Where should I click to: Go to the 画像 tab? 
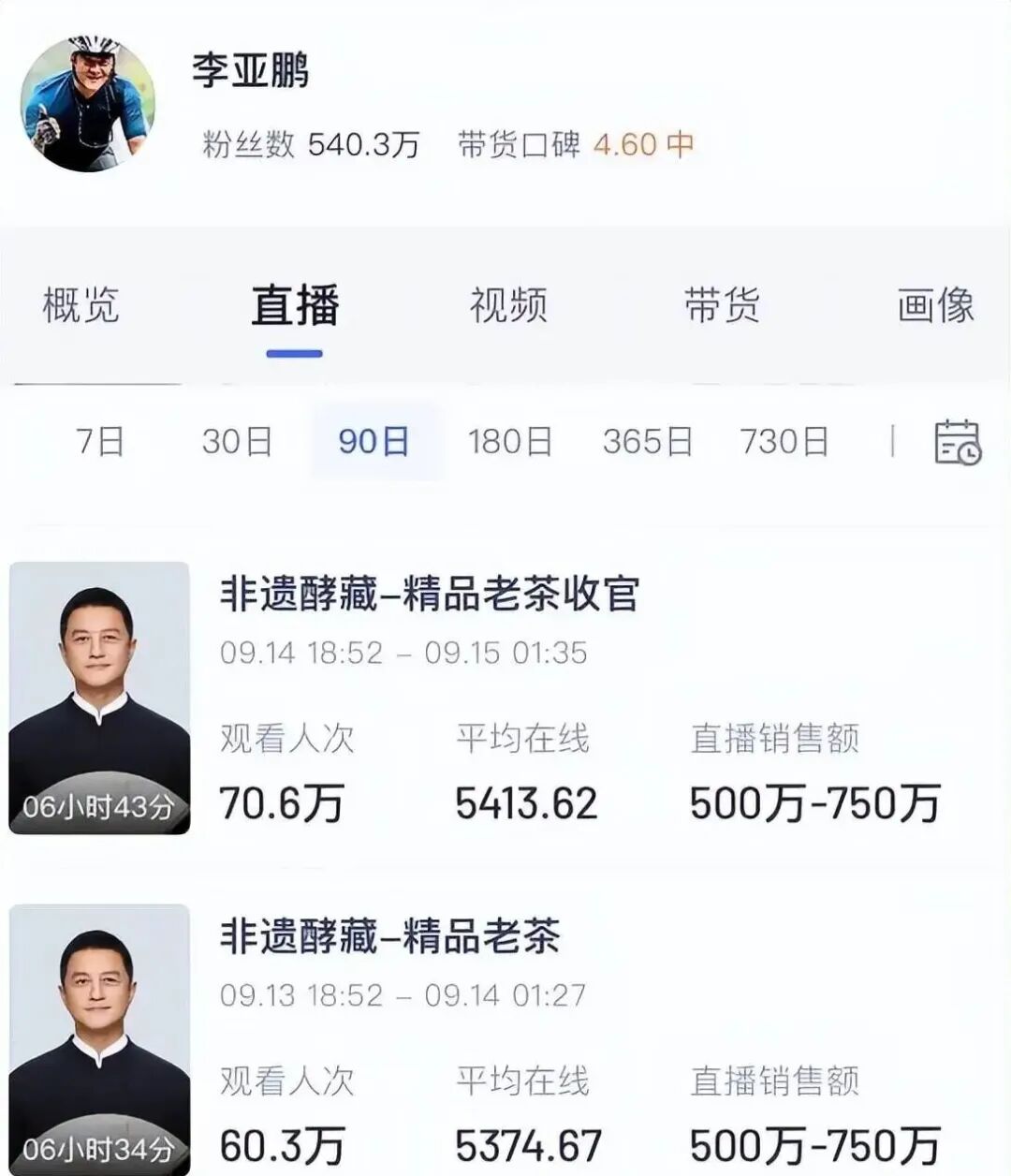click(935, 306)
